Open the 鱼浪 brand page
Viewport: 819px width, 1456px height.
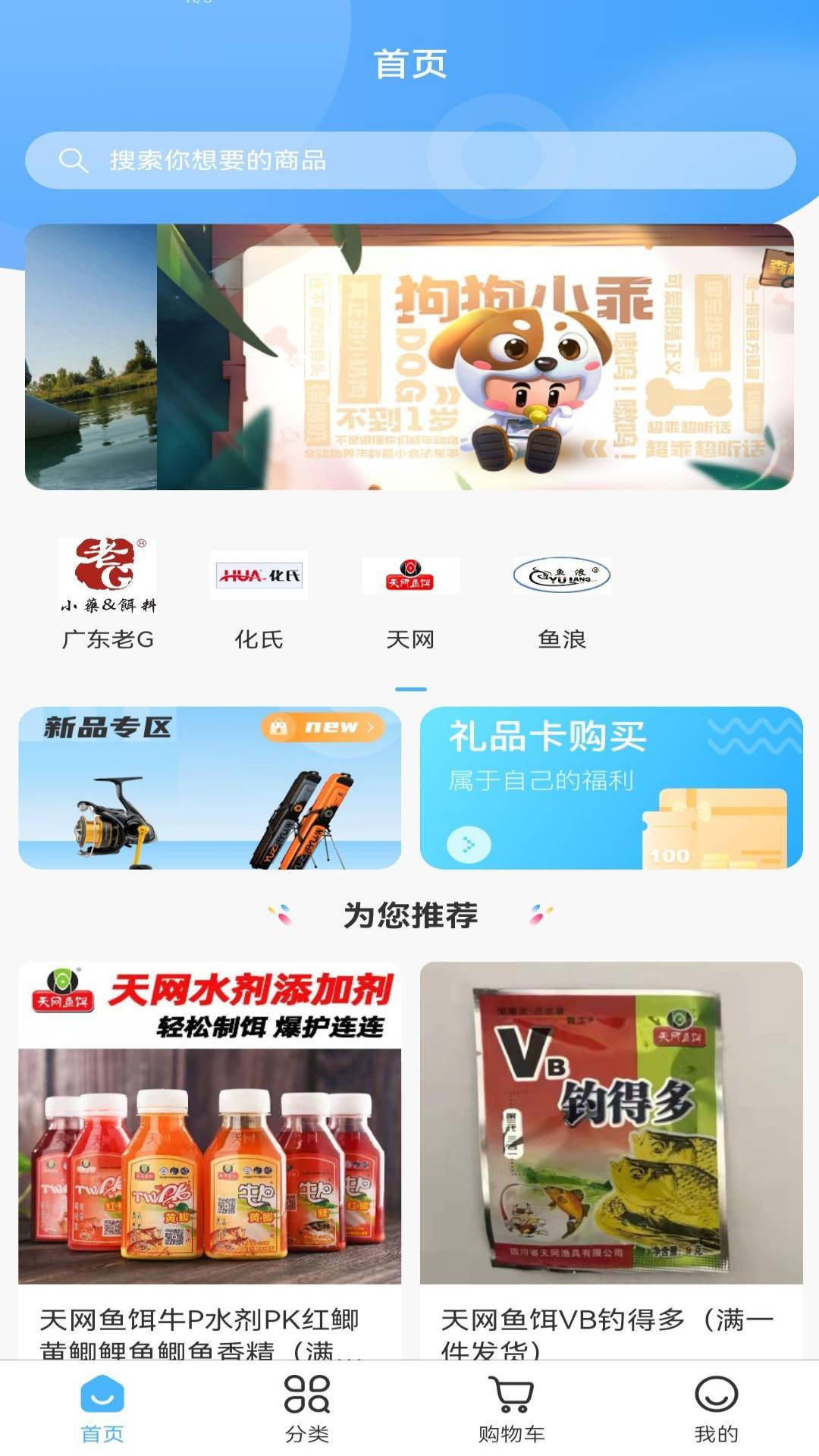[x=562, y=594]
